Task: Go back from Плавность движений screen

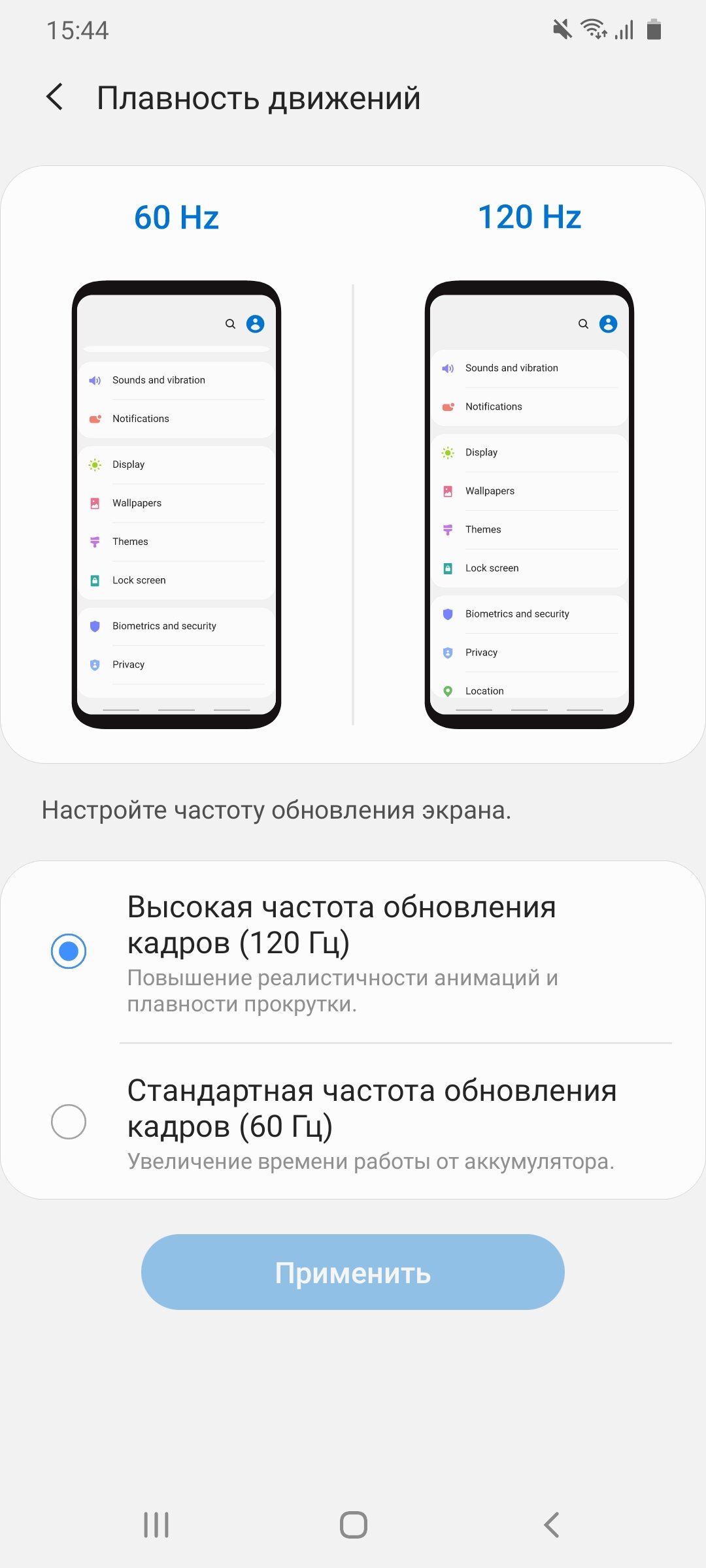Action: (x=55, y=97)
